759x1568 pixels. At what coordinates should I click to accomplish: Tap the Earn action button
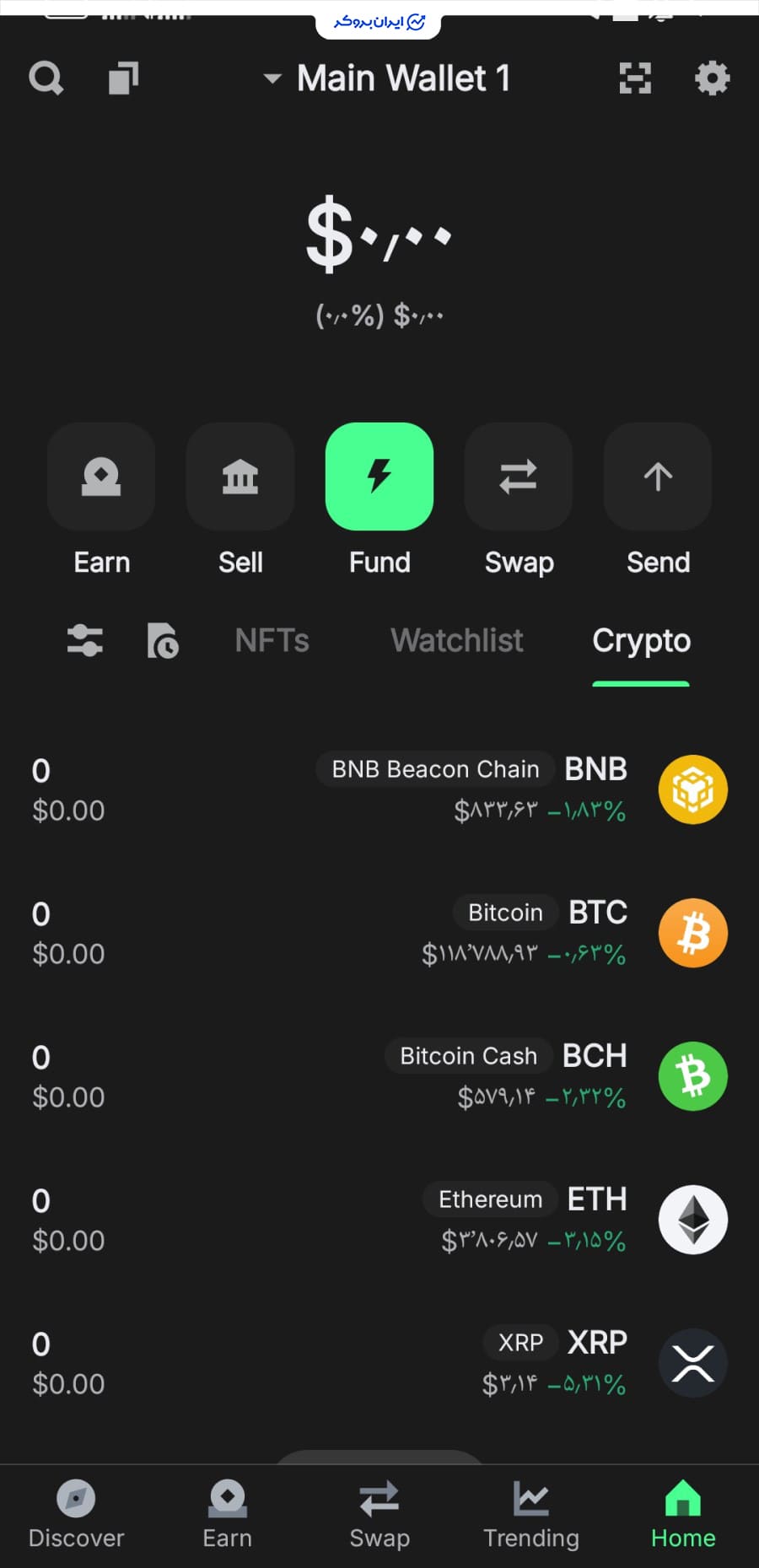click(101, 477)
